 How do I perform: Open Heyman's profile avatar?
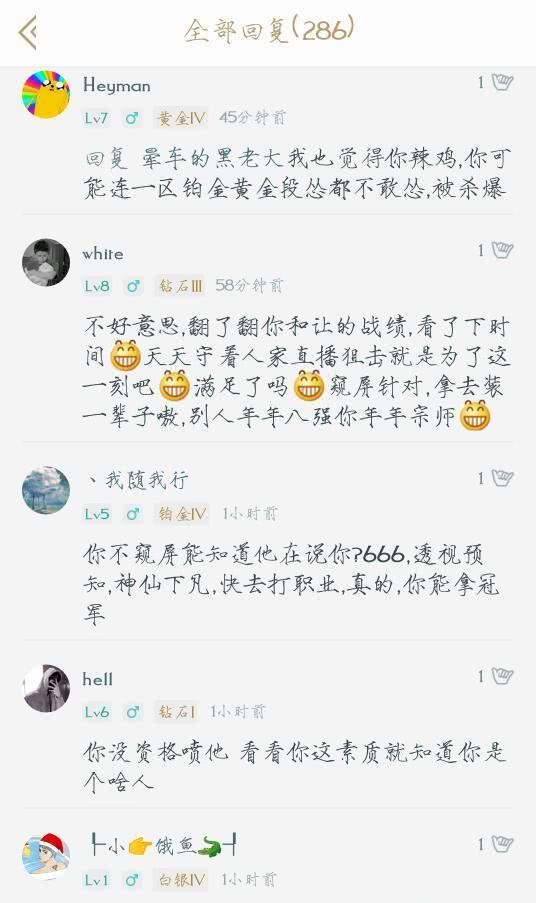(x=46, y=94)
